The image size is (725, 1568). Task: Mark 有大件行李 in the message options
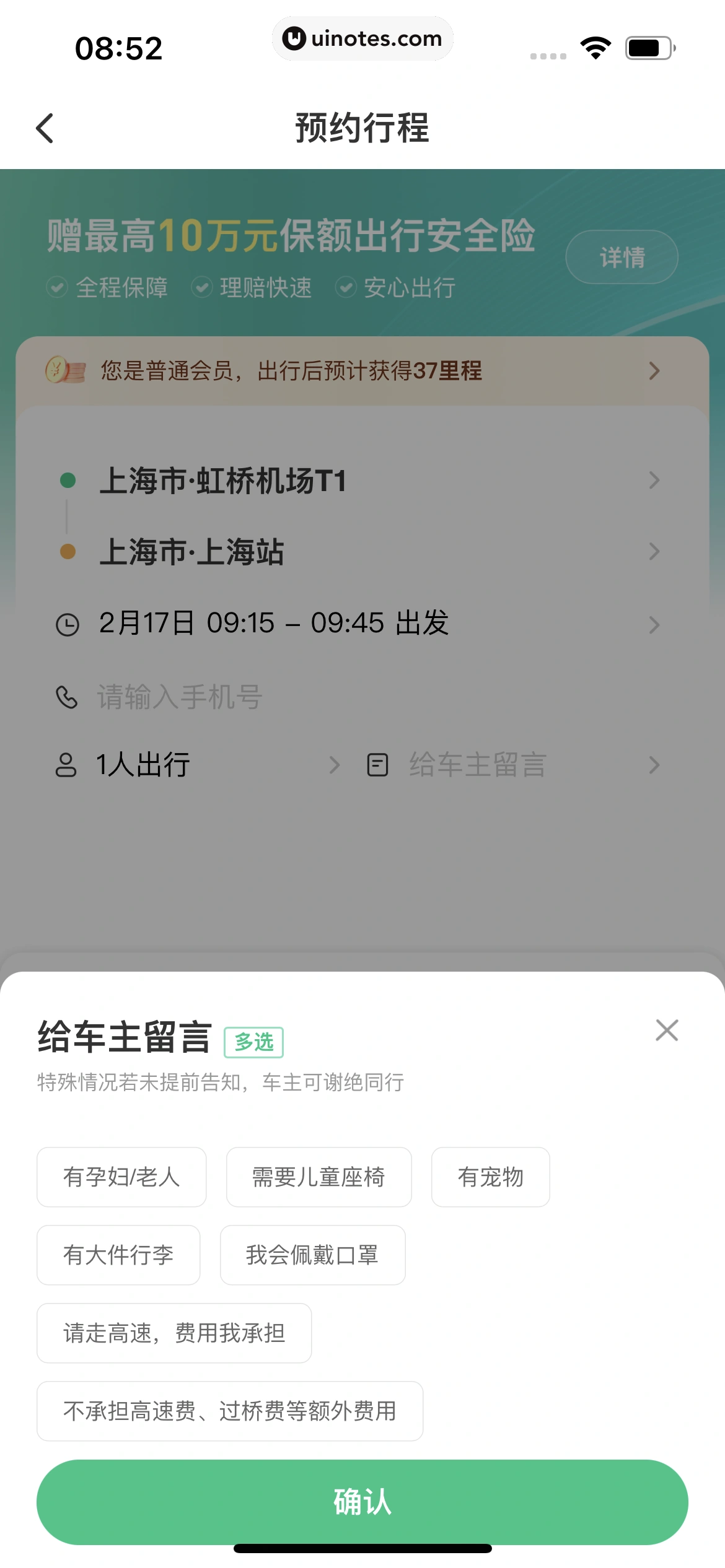click(x=118, y=1255)
